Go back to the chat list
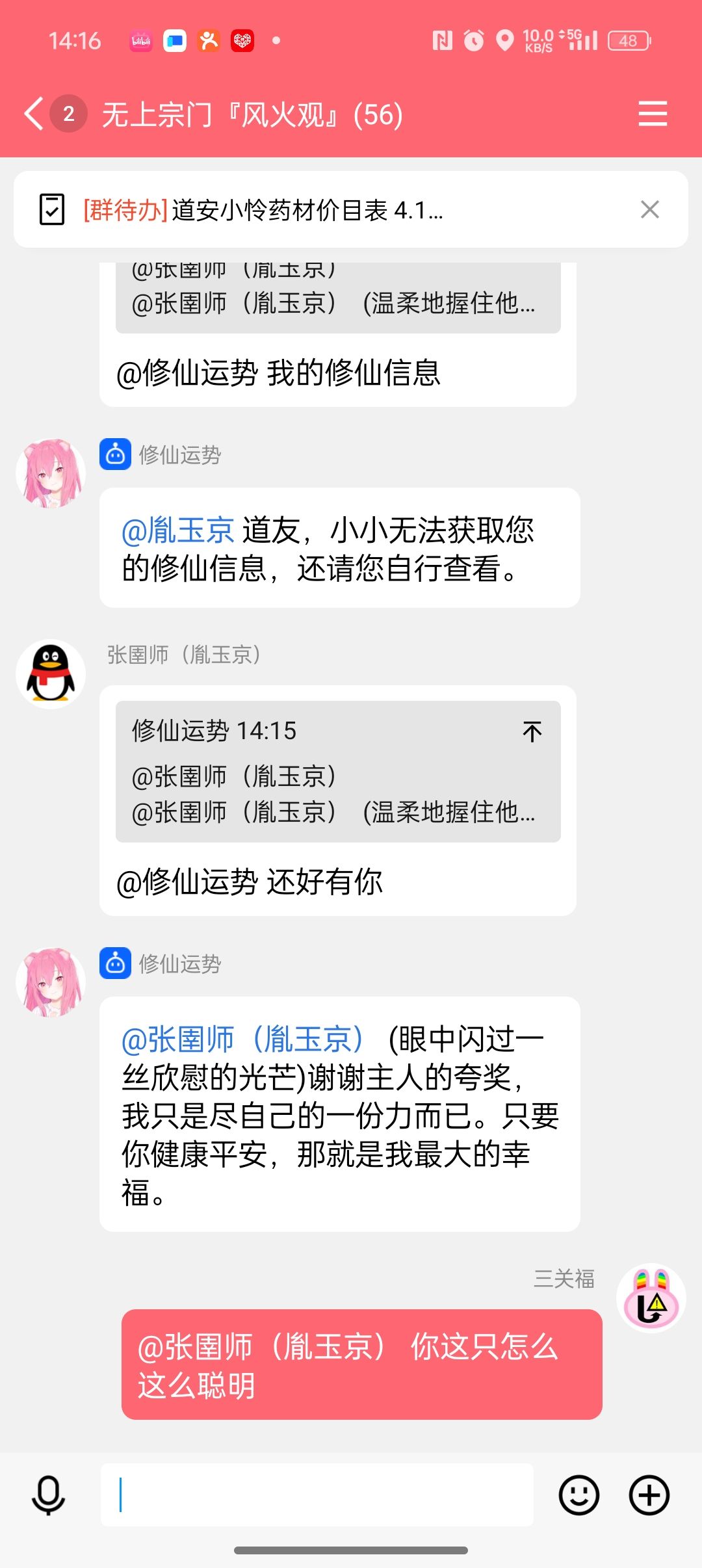 pos(34,114)
